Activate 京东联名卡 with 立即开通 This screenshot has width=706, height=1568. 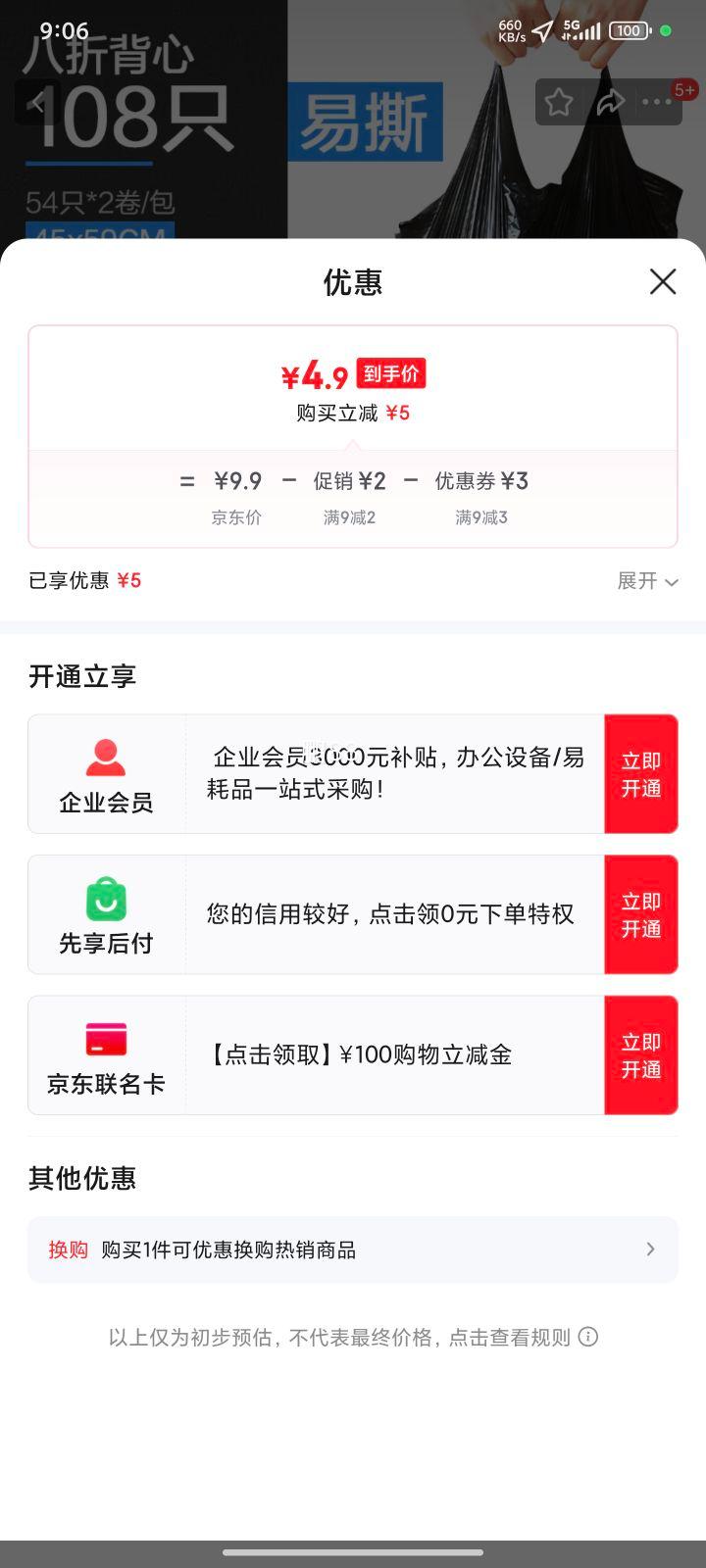click(x=640, y=1055)
